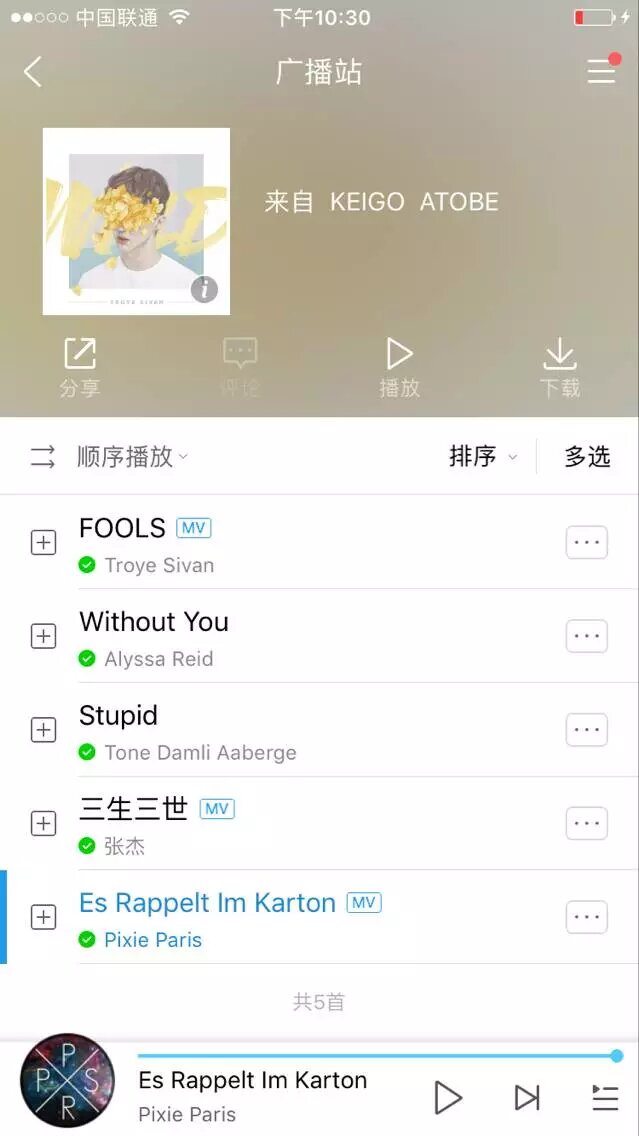View album info on the cover art
Image resolution: width=639 pixels, height=1136 pixels.
click(204, 289)
